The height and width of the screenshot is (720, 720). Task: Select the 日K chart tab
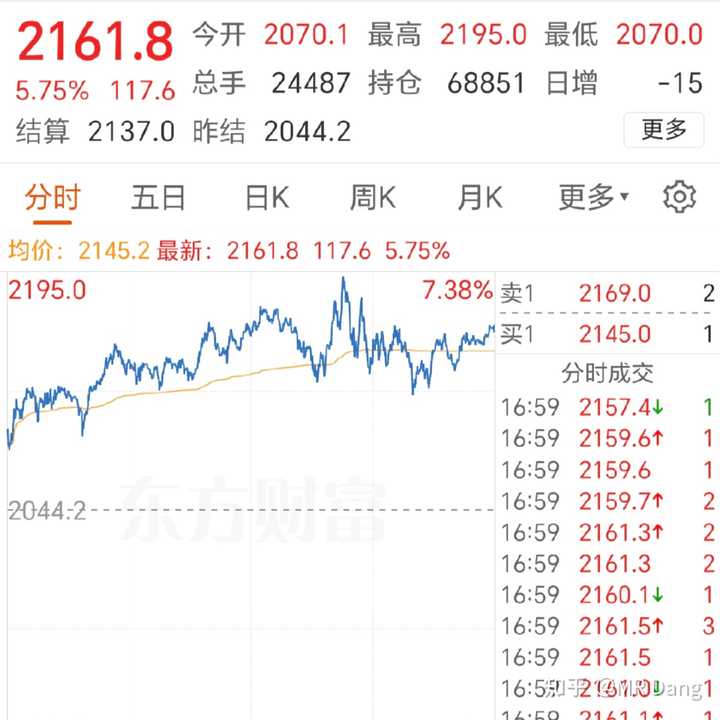point(266,197)
